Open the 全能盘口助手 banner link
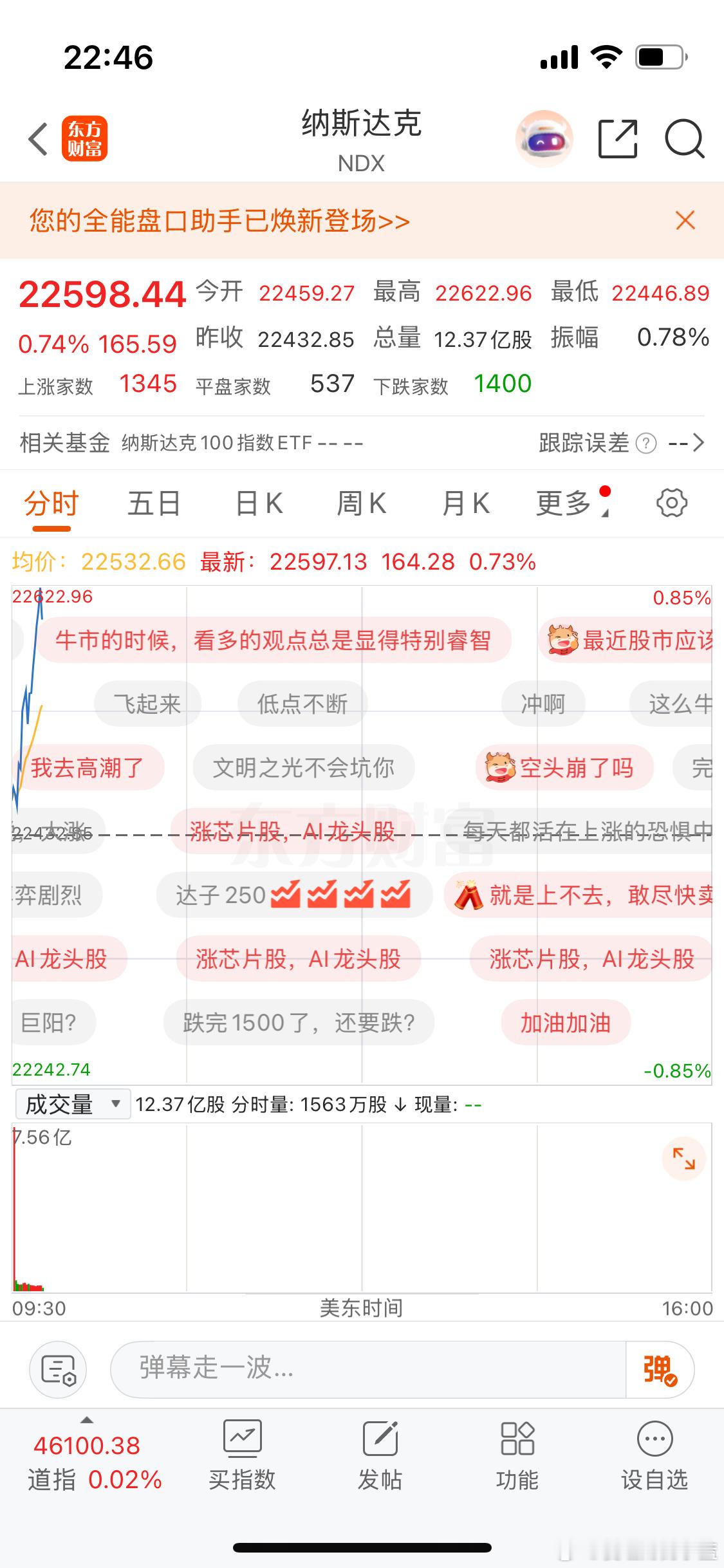Viewport: 724px width, 1568px height. pos(219,221)
